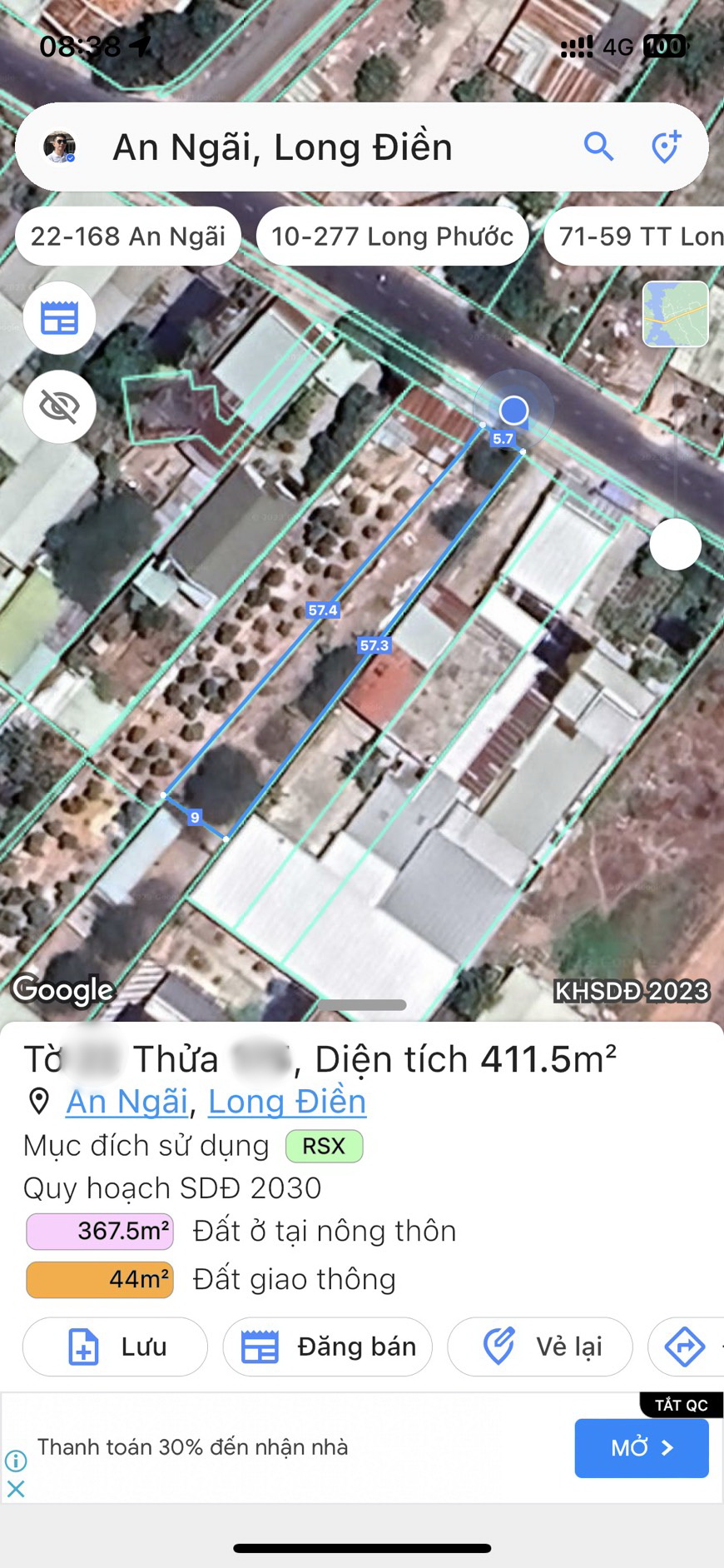Image resolution: width=724 pixels, height=1568 pixels.
Task: Get directions using the arrow button
Action: 685,1346
